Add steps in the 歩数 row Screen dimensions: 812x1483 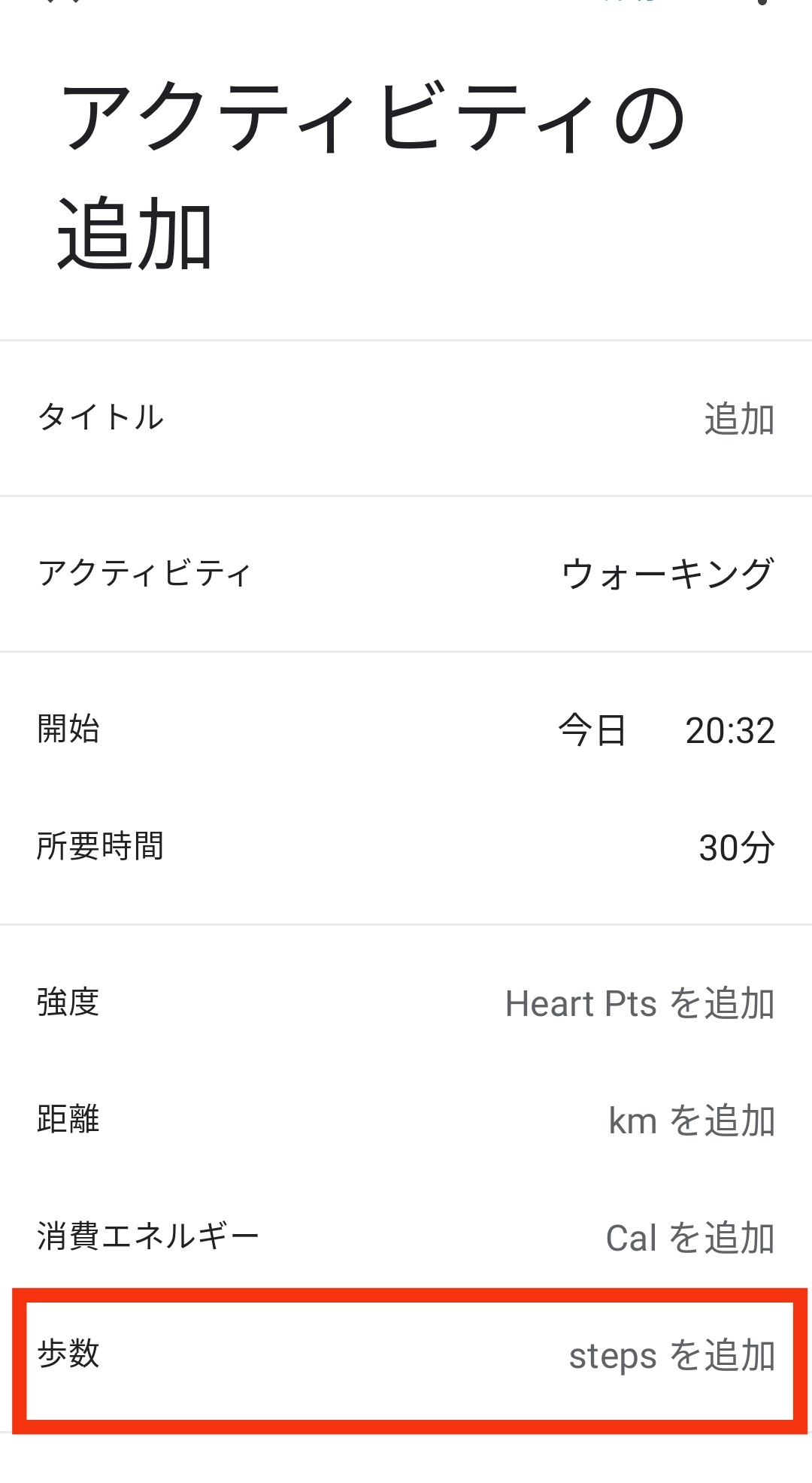click(671, 1355)
